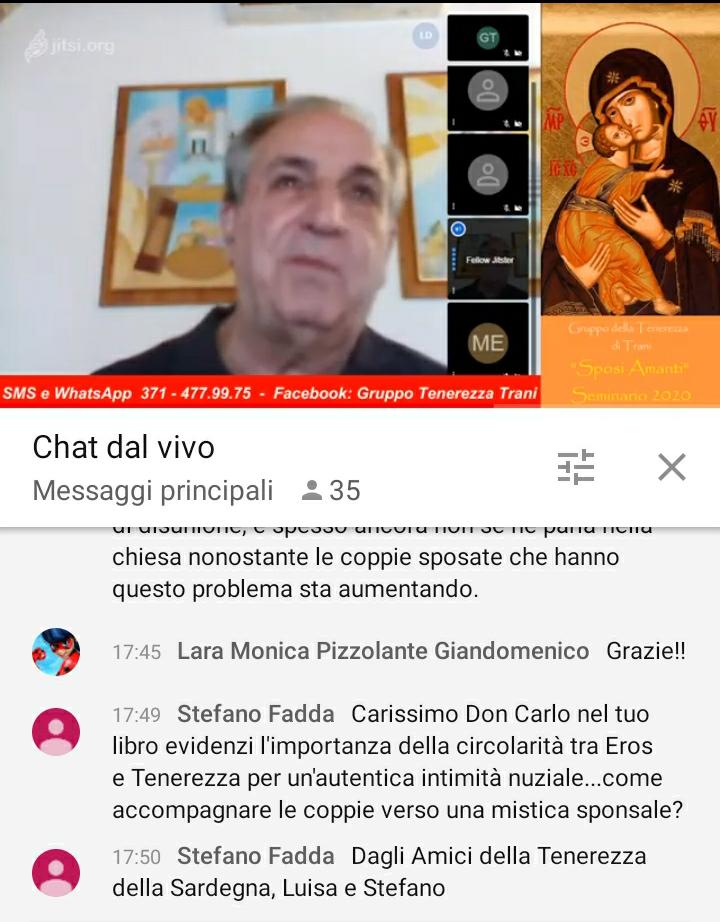This screenshot has width=720, height=922.
Task: Open Lara Monica Pizzolante Giandomenico's chat message
Action: click(x=398, y=652)
